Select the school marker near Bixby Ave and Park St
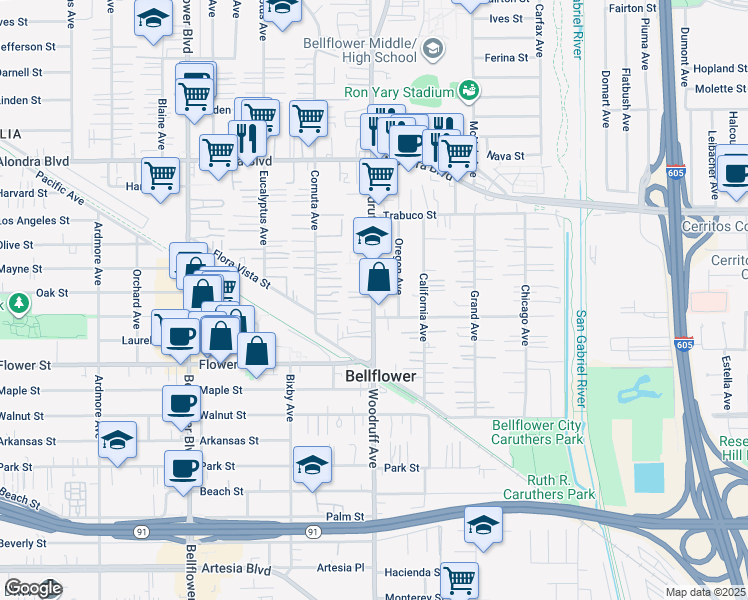The width and height of the screenshot is (748, 600). click(x=312, y=465)
